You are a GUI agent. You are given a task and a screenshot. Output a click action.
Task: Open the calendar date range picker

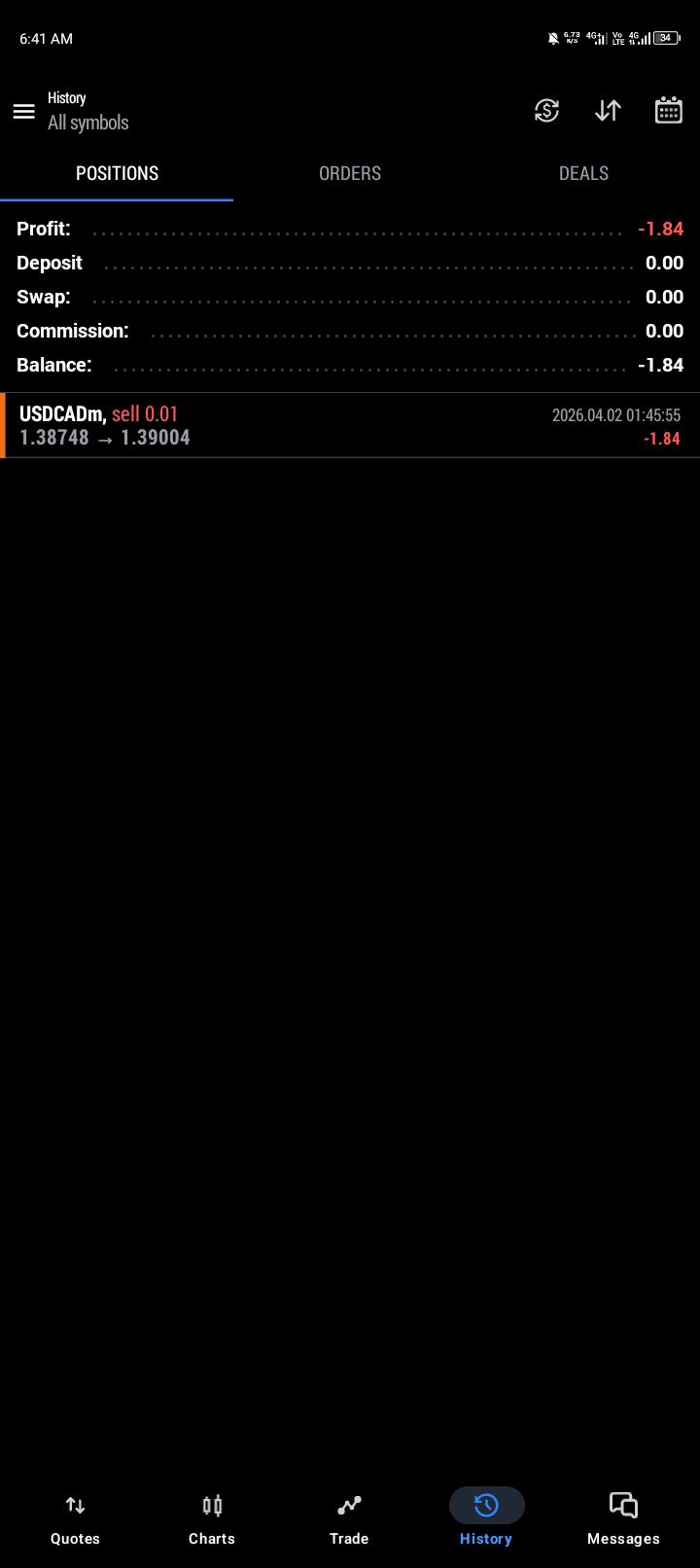coord(669,111)
